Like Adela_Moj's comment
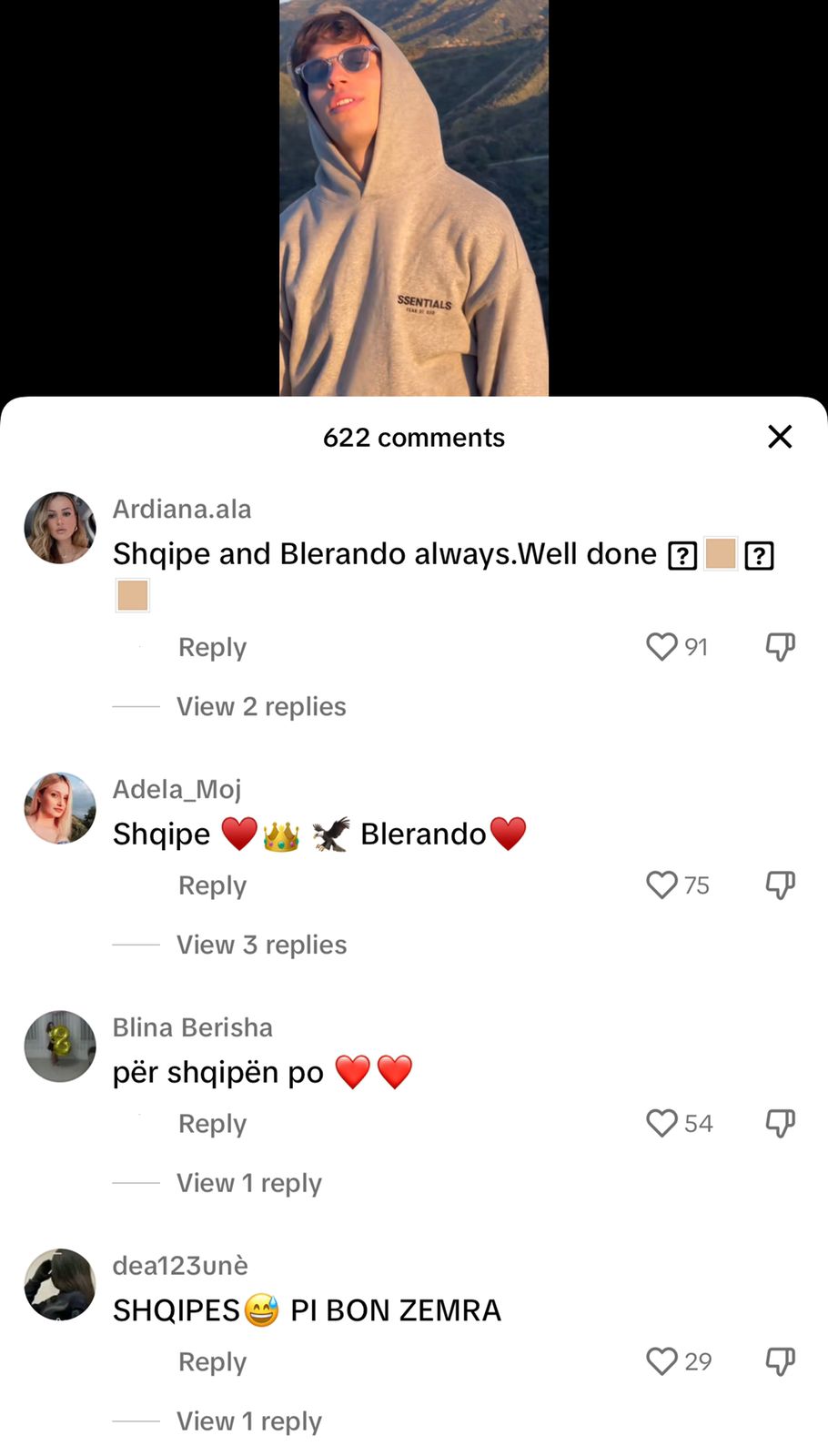The height and width of the screenshot is (1456, 828). coord(661,885)
